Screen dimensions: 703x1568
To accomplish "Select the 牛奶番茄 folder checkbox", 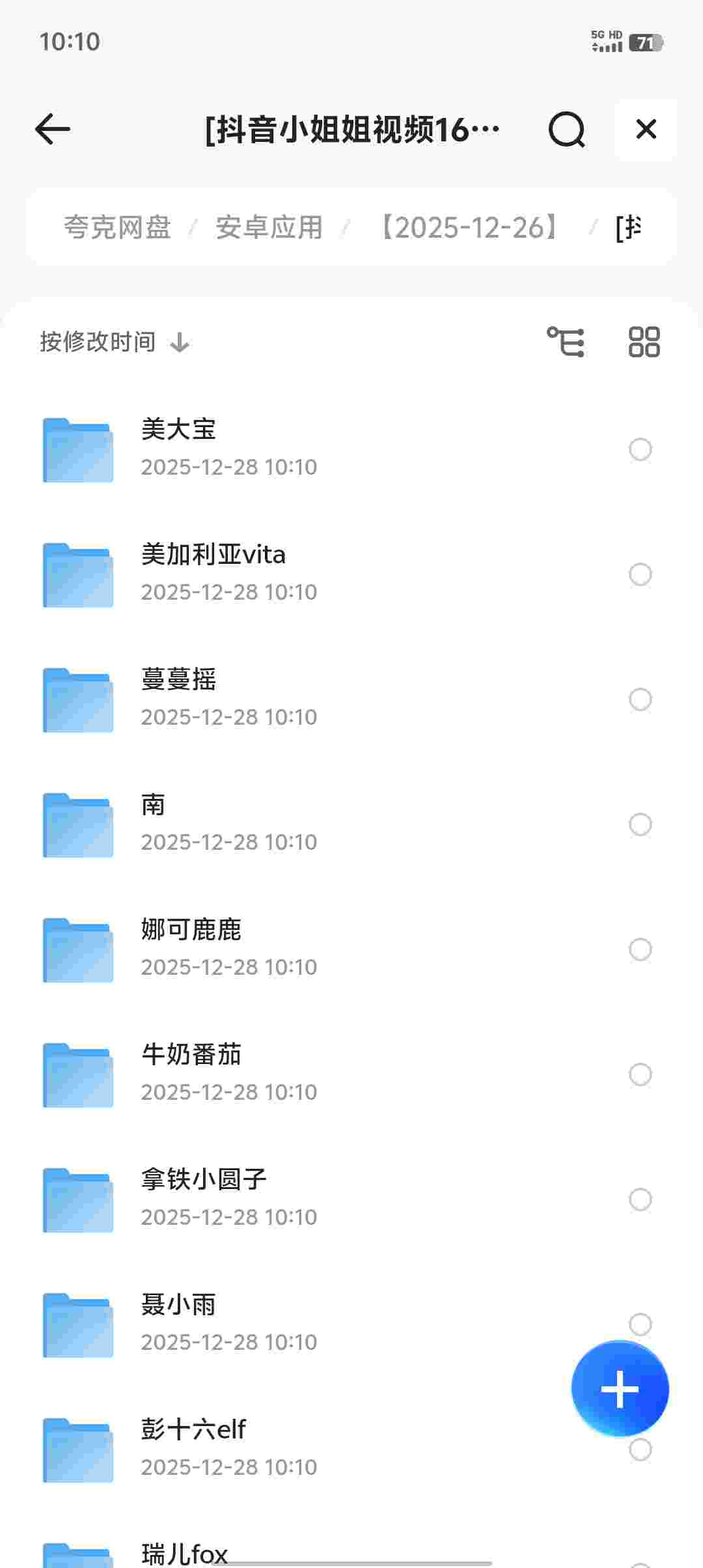I will 640,1074.
